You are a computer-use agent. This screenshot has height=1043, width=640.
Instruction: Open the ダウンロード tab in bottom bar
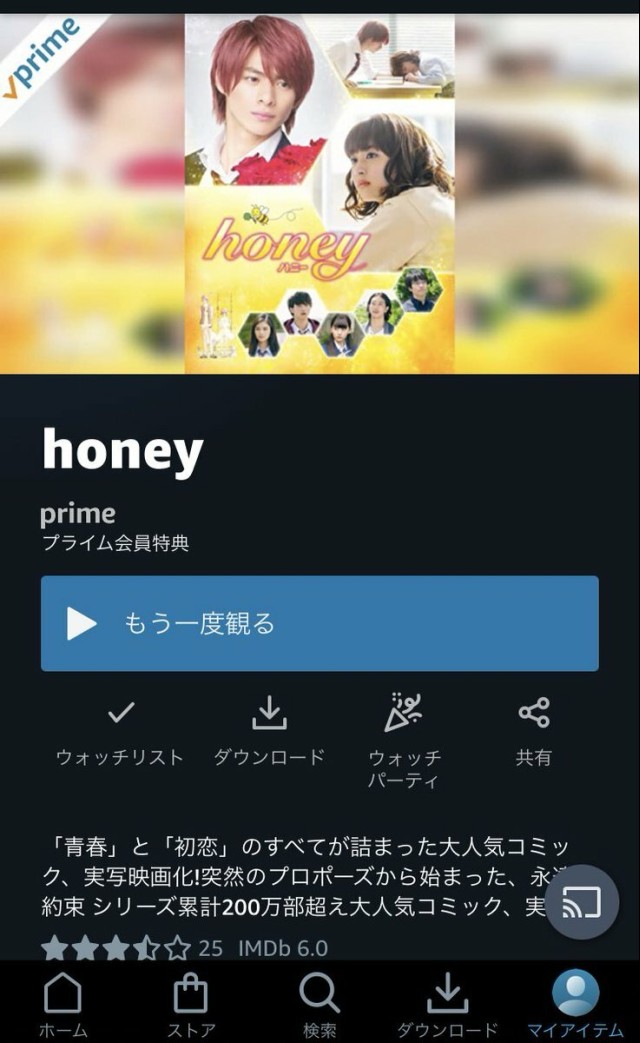[447, 1003]
